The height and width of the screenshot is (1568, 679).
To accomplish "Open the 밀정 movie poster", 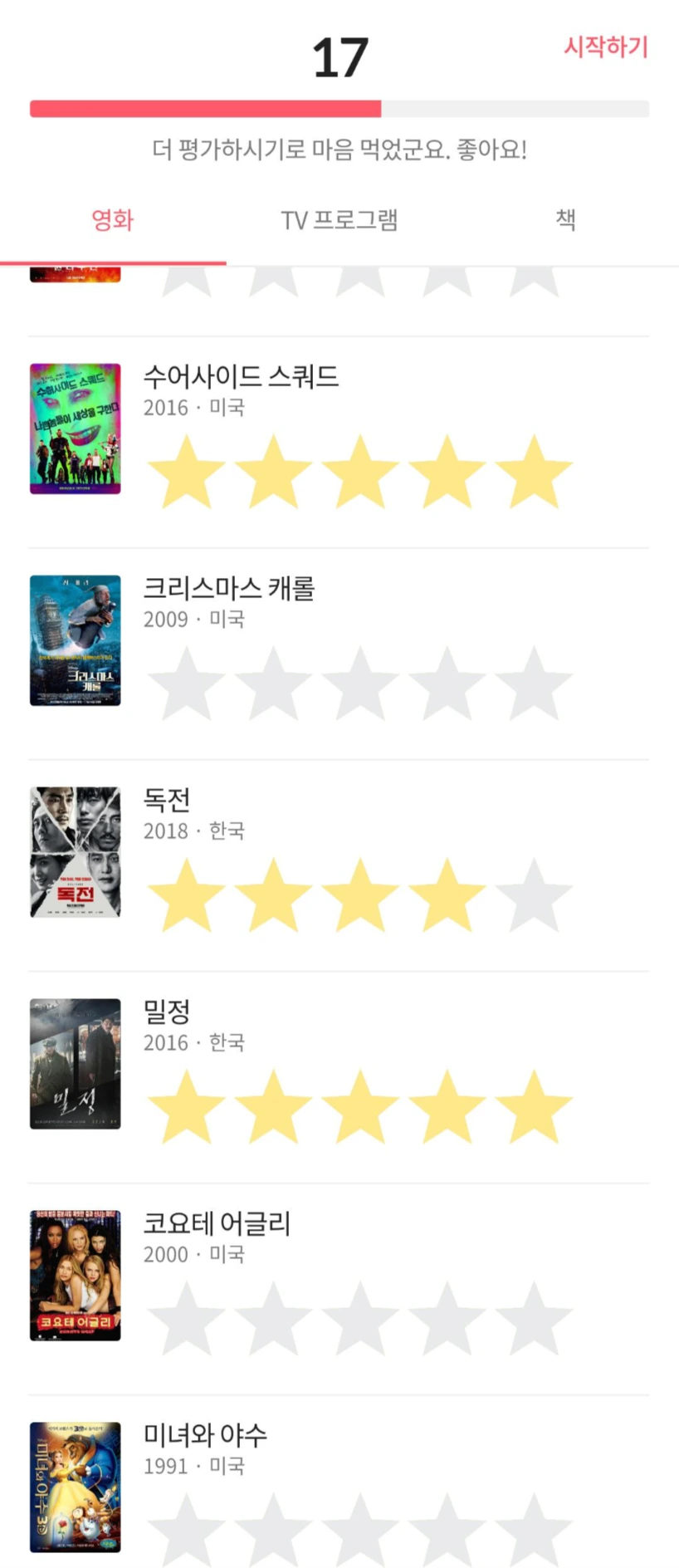I will pos(75,1064).
